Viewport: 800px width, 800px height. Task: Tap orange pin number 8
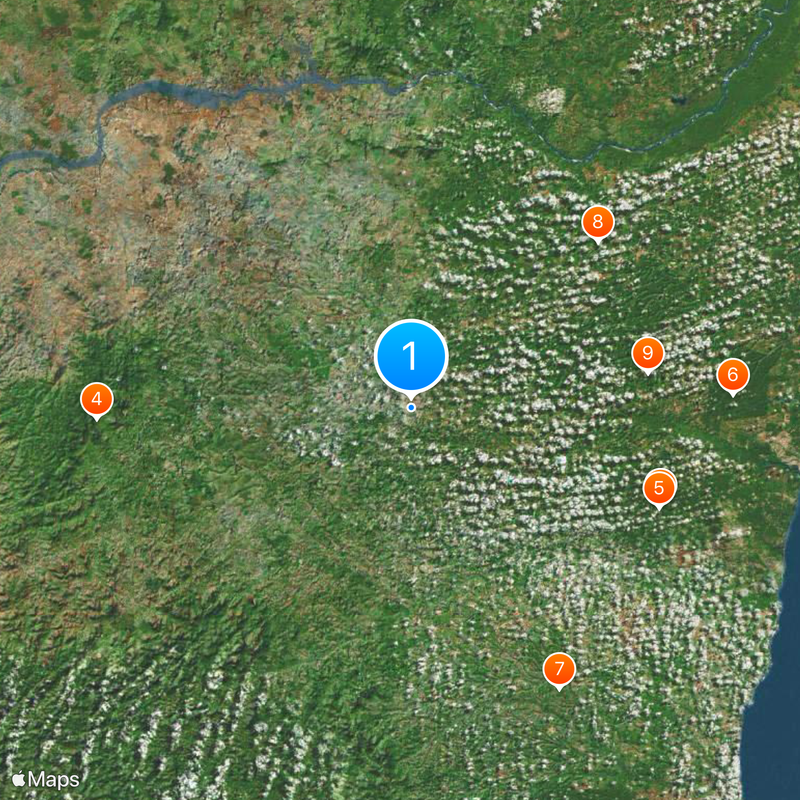[x=598, y=223]
